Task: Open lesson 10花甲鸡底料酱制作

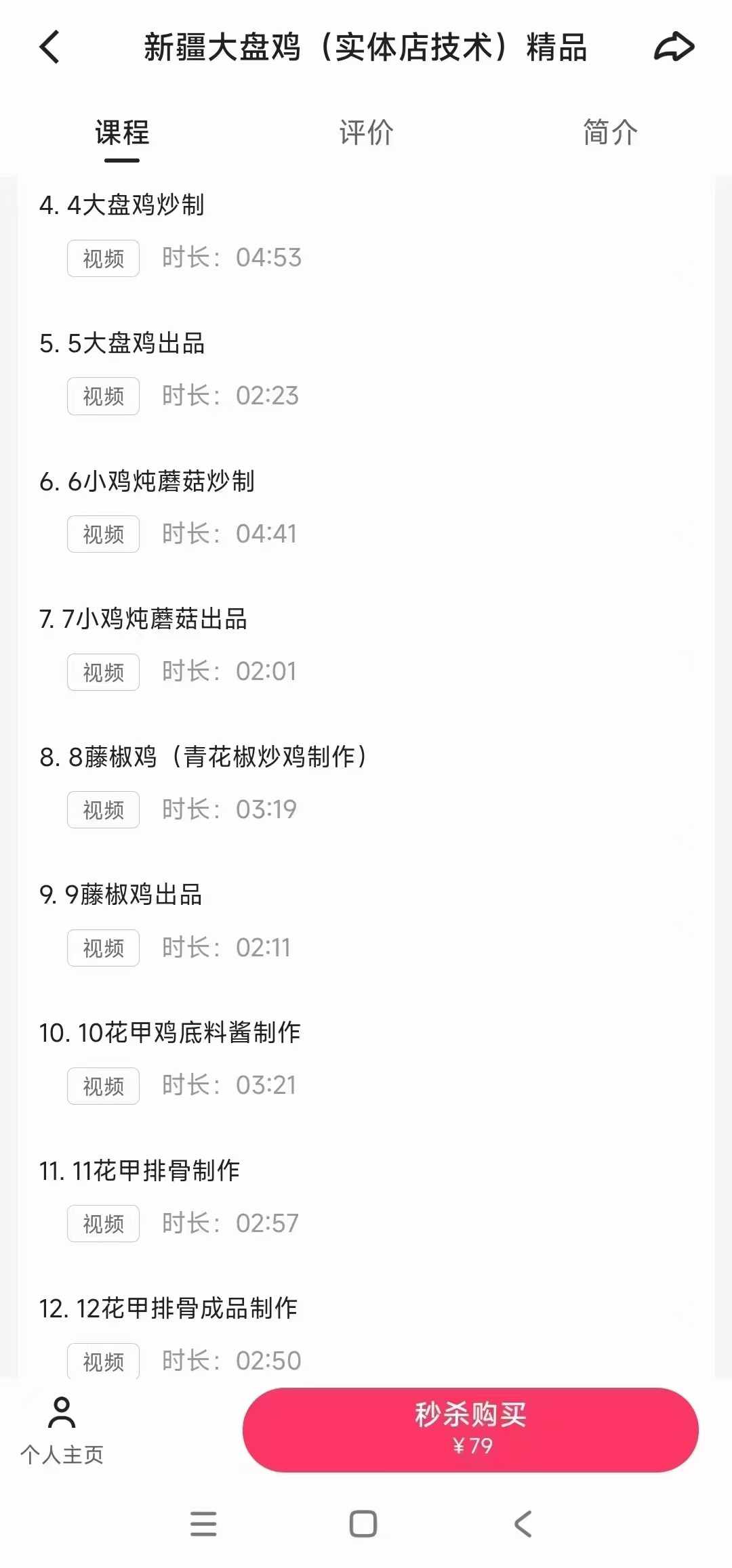Action: pyautogui.click(x=169, y=1032)
